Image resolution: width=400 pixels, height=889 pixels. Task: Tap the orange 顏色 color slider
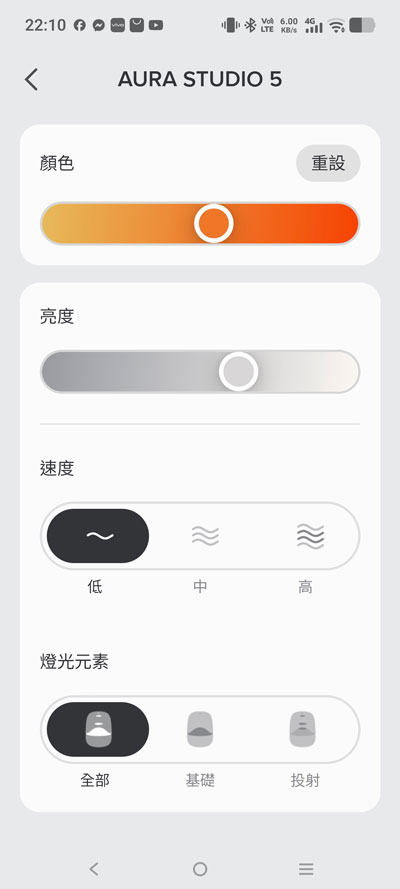[x=200, y=223]
